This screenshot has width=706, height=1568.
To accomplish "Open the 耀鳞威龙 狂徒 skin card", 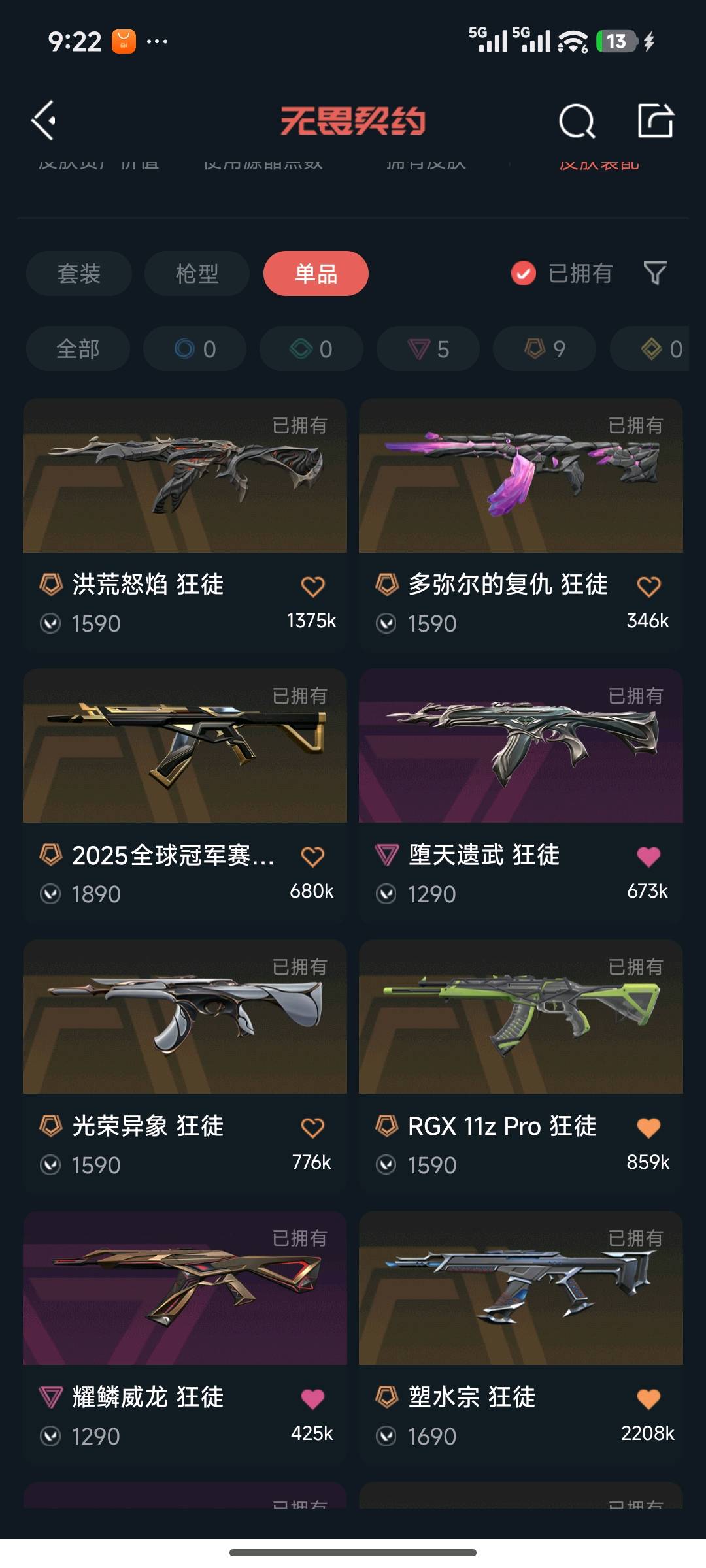I will tap(185, 1288).
